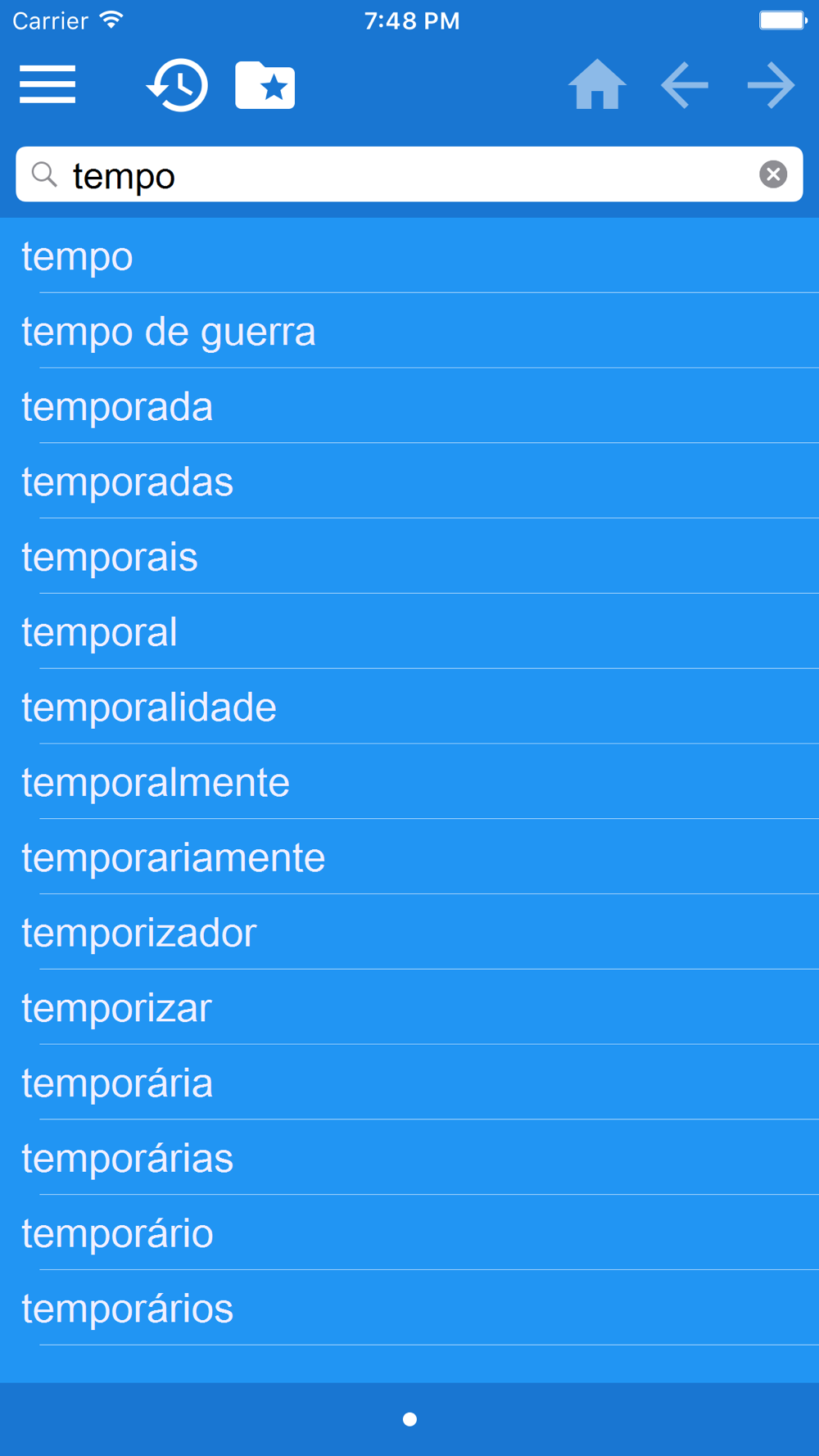Select the word temporal
819x1456 pixels.
pos(409,633)
